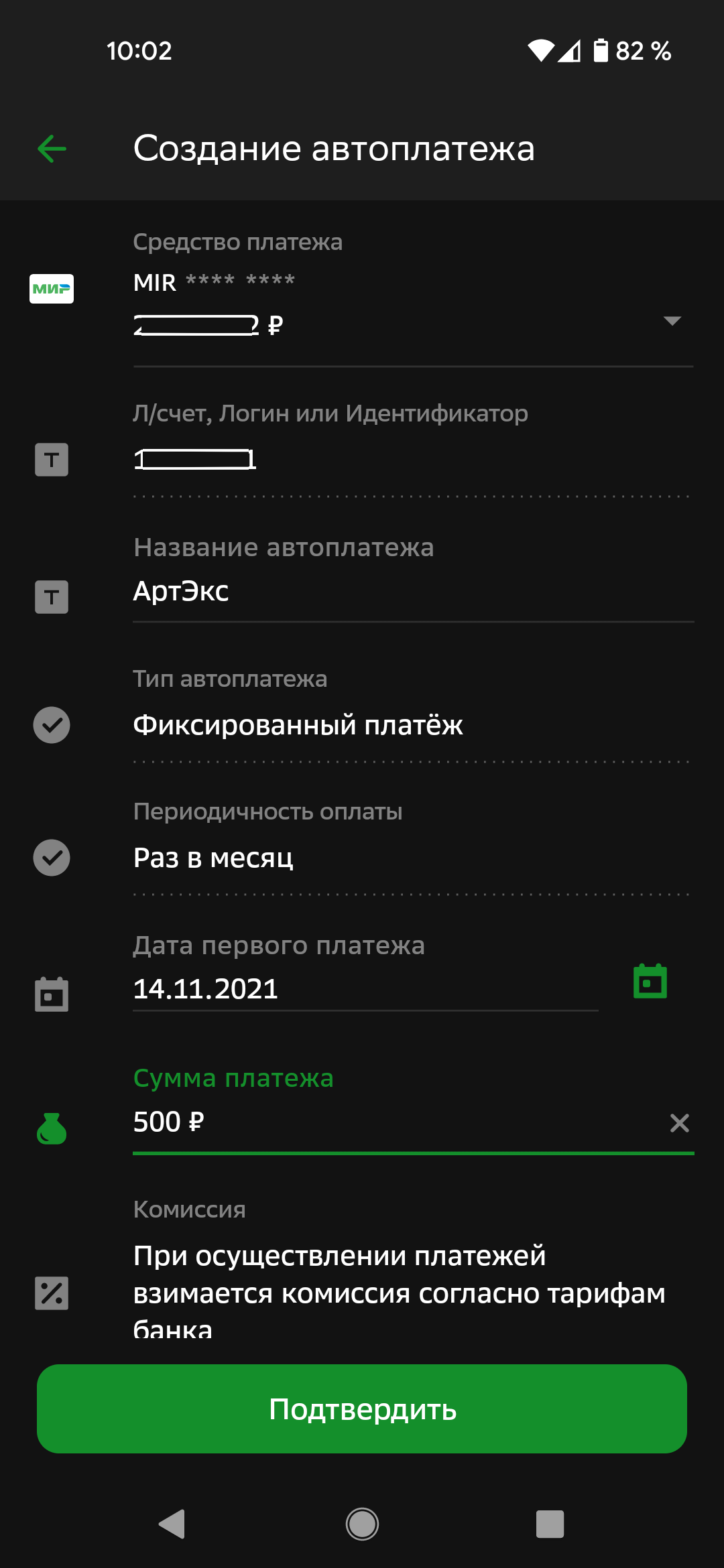Go back using the green arrow
This screenshot has height=1568, width=724.
click(52, 149)
